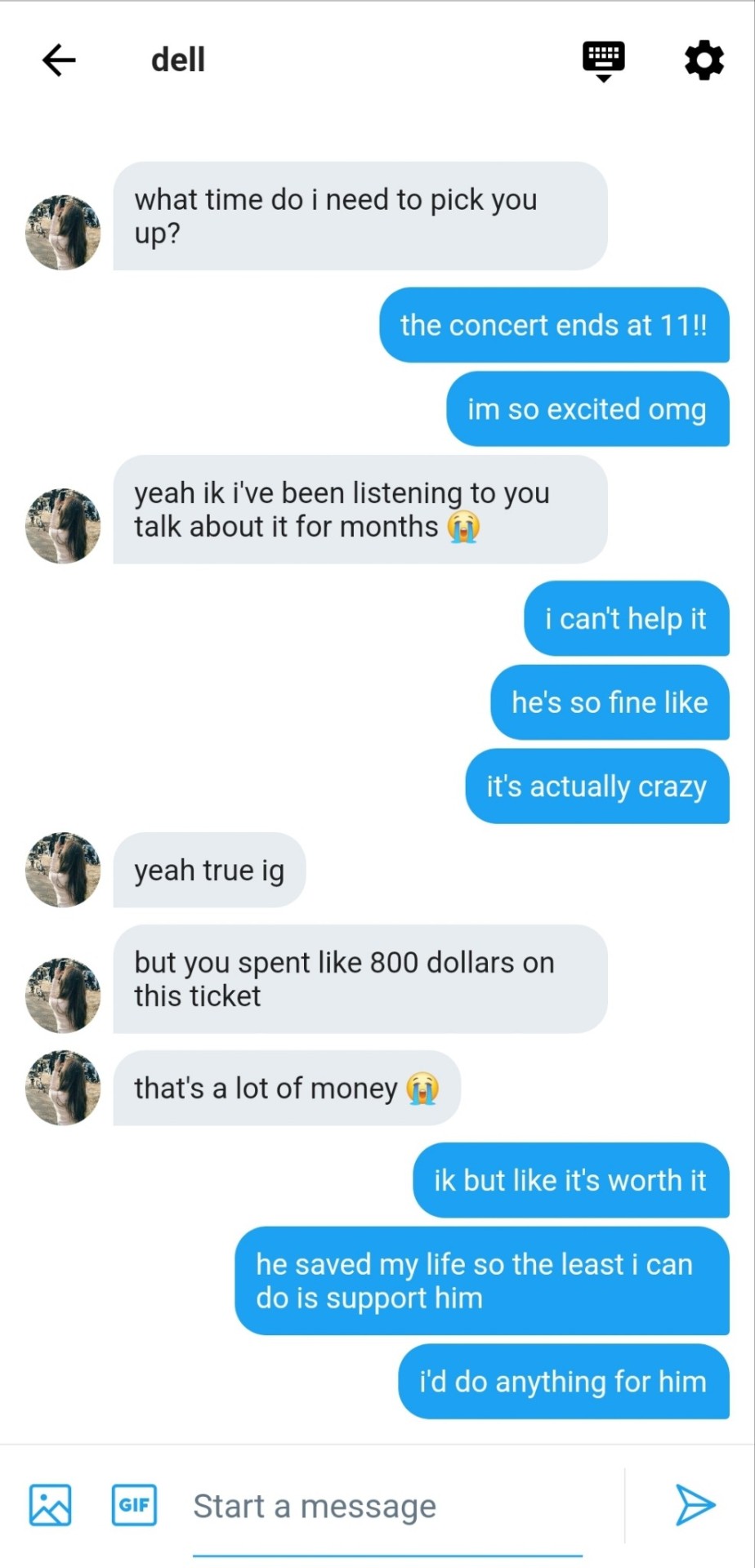Open dell's avatar next to 'yeah true ig'

63,870
